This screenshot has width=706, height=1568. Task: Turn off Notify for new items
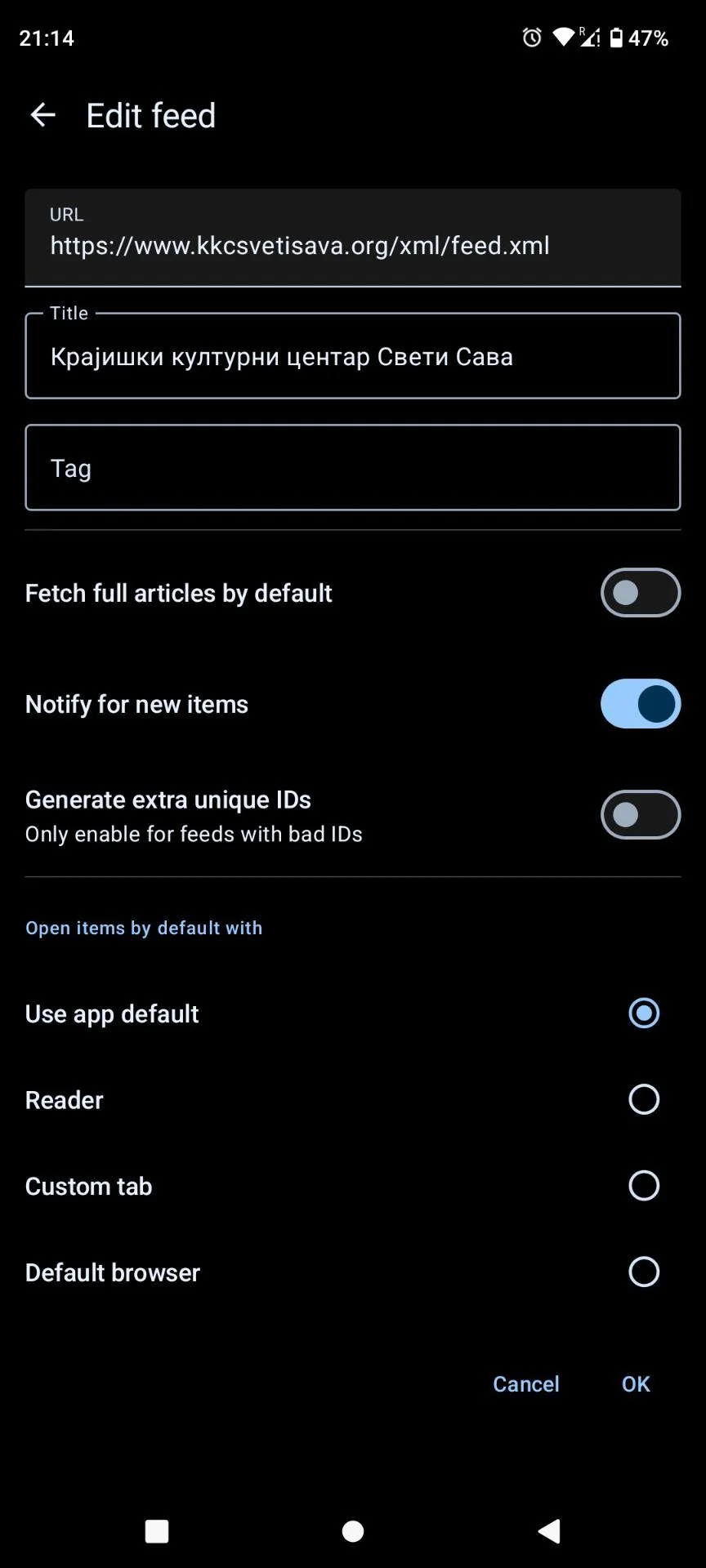pos(640,704)
